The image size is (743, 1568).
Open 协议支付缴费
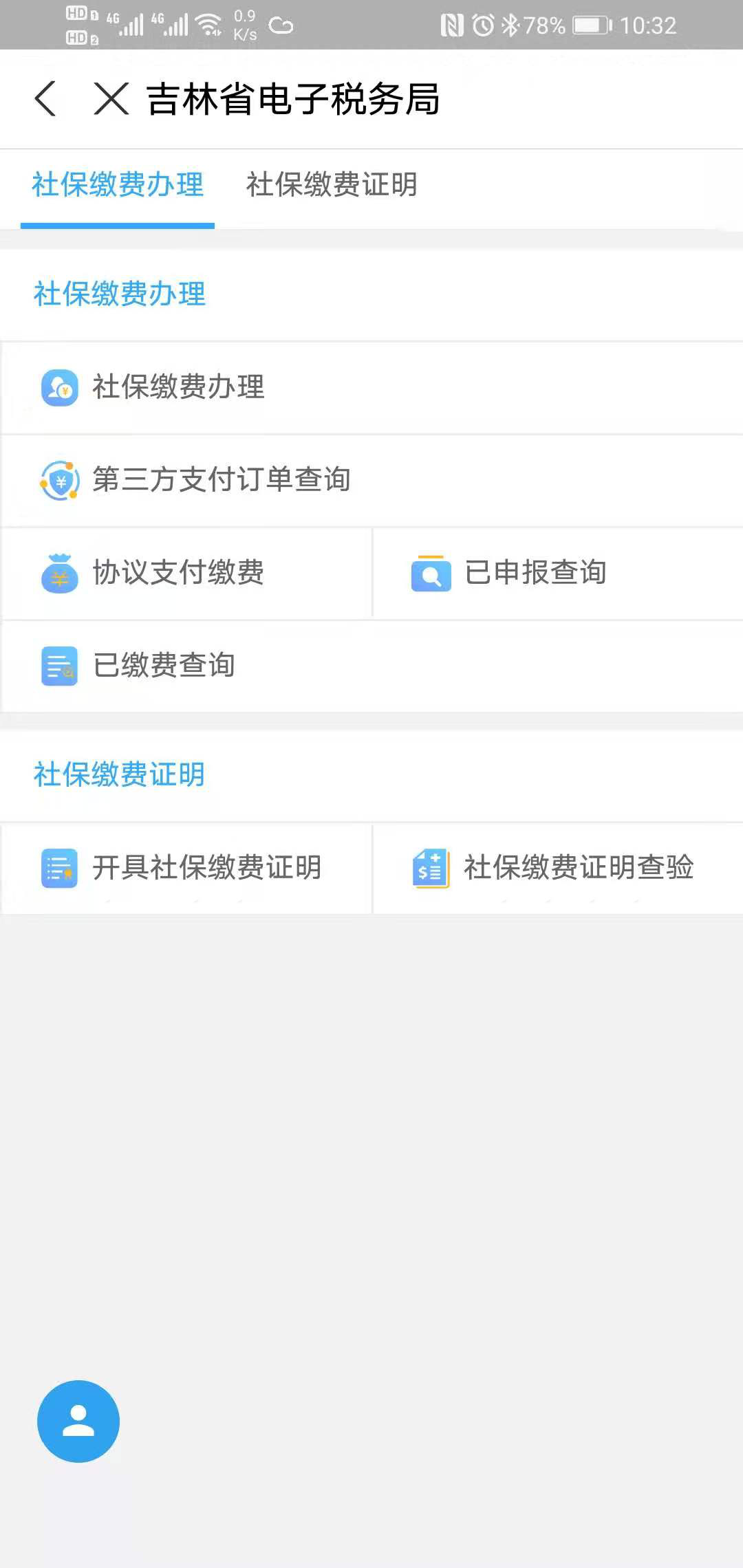[186, 573]
